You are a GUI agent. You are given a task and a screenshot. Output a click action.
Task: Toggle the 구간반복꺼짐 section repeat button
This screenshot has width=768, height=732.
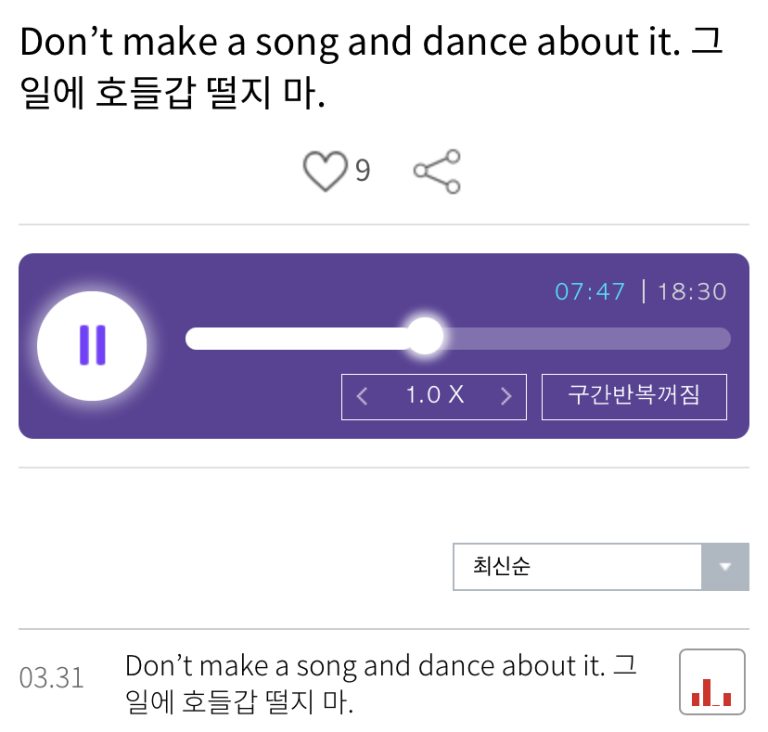(634, 396)
